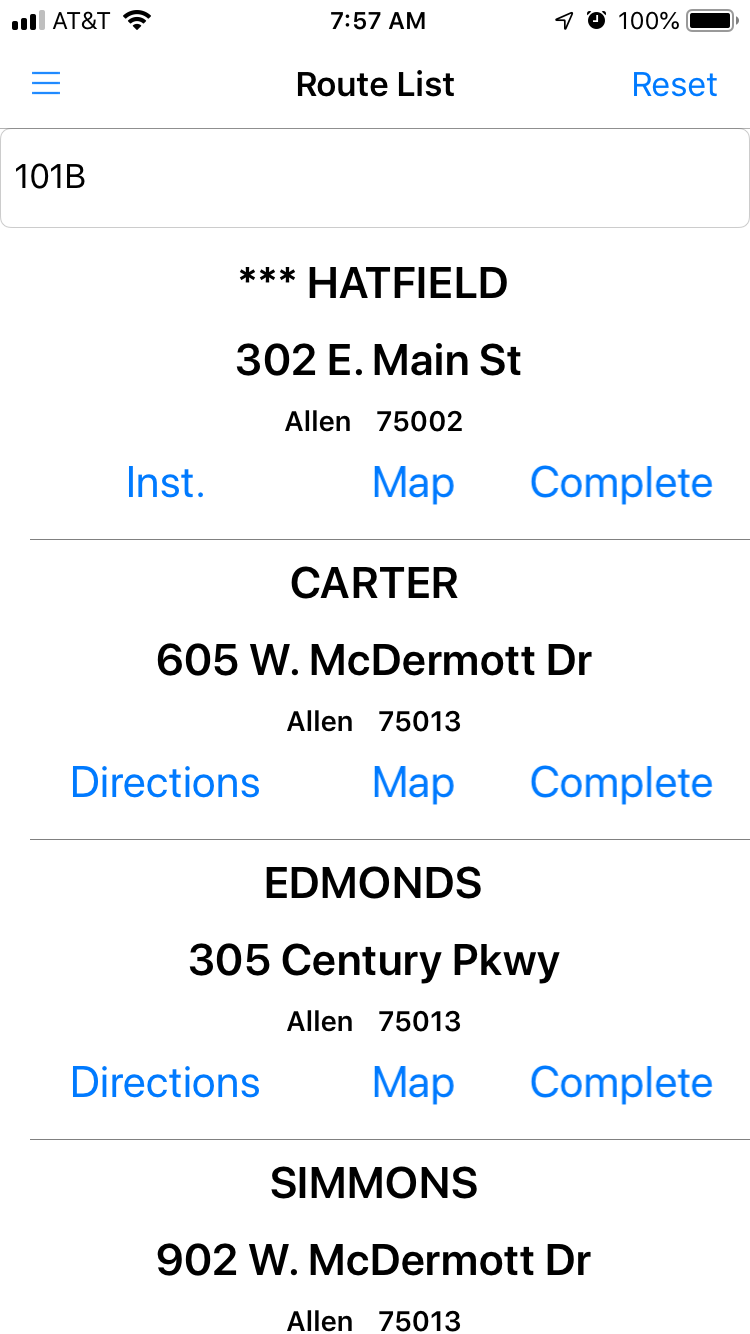
Task: Tap the route field showing 101B
Action: (375, 178)
